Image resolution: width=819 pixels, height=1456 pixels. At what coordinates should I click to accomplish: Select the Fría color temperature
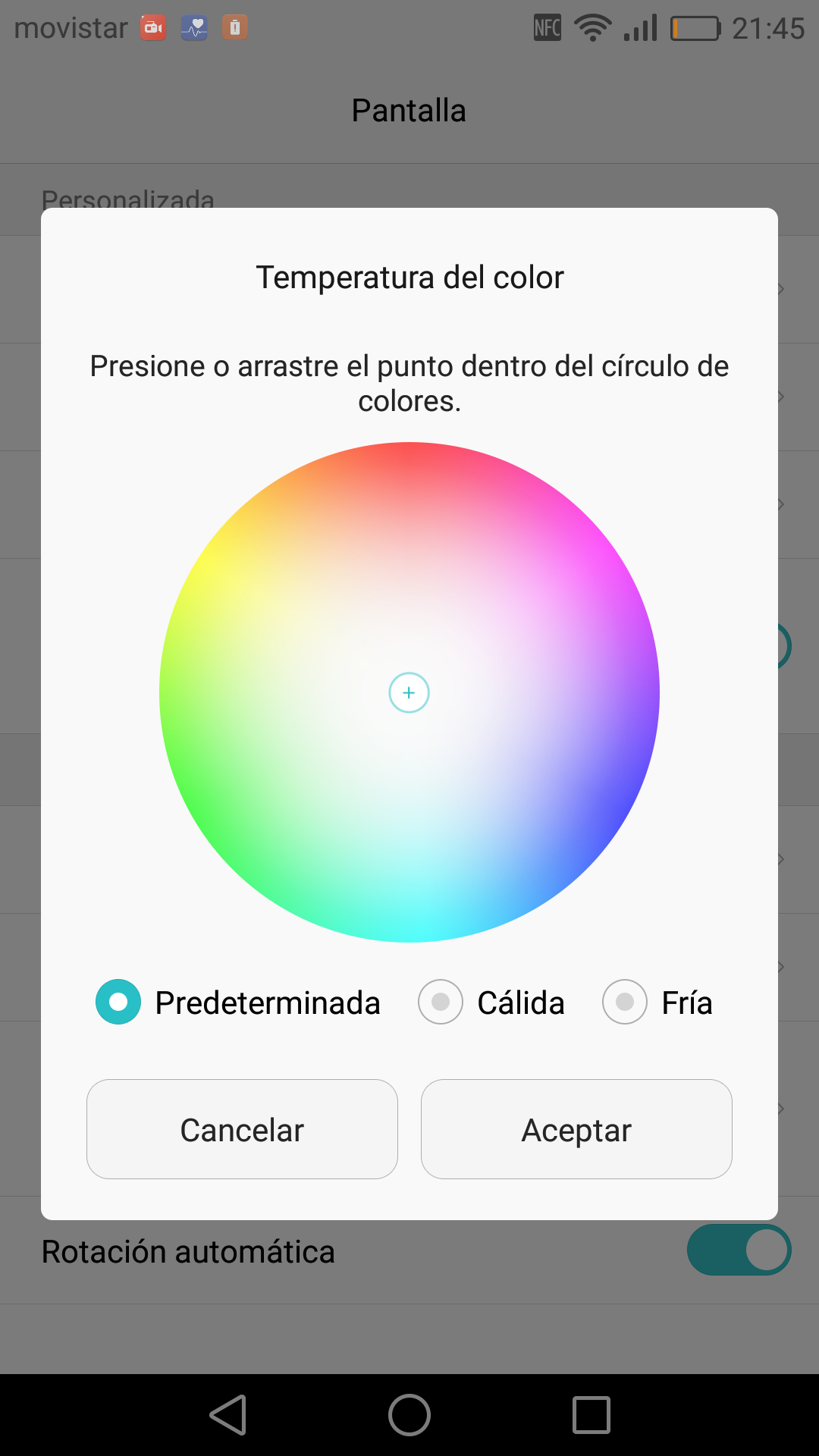pos(624,1002)
